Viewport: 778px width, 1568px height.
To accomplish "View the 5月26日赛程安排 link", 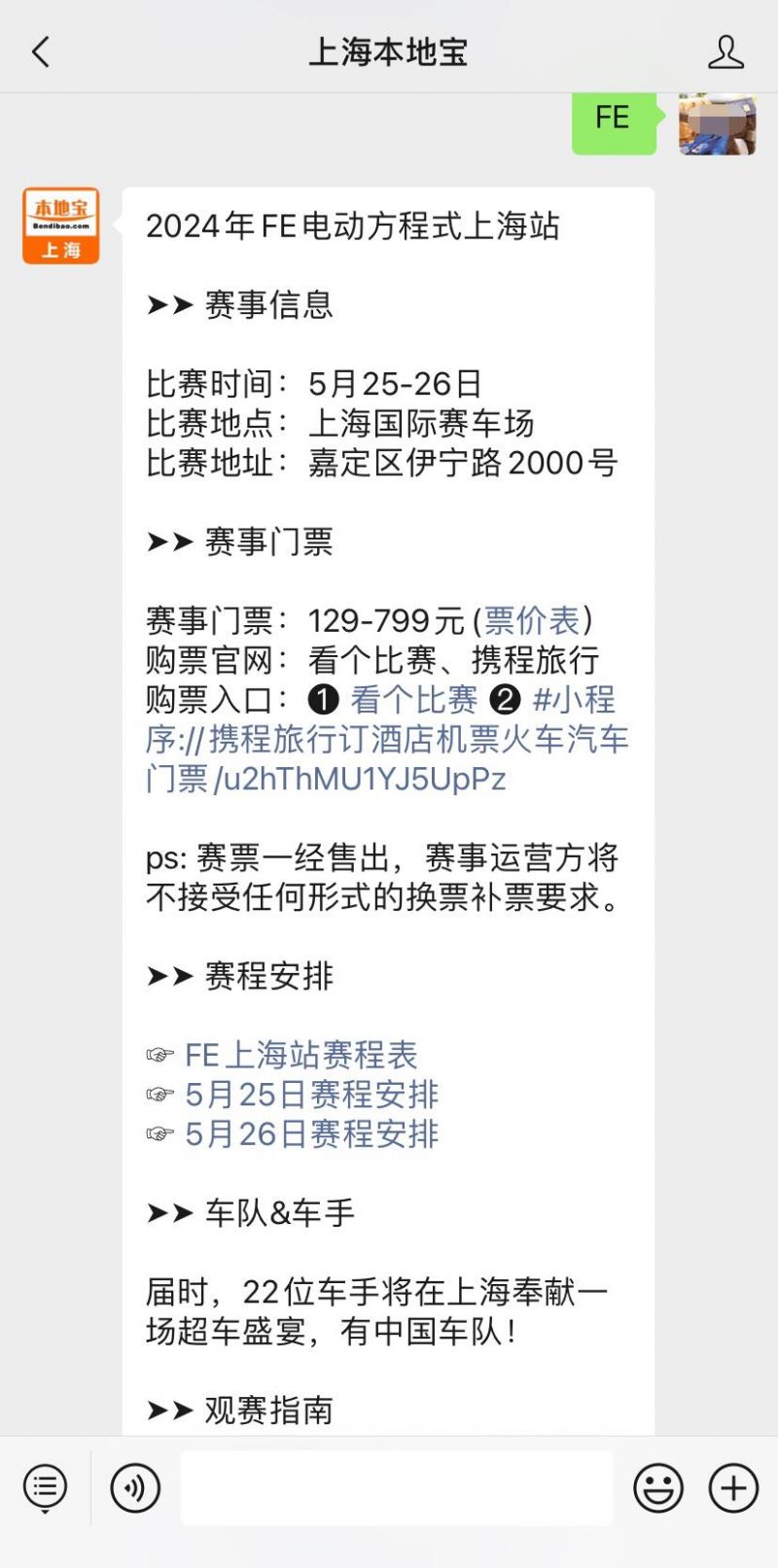I will tap(312, 1133).
